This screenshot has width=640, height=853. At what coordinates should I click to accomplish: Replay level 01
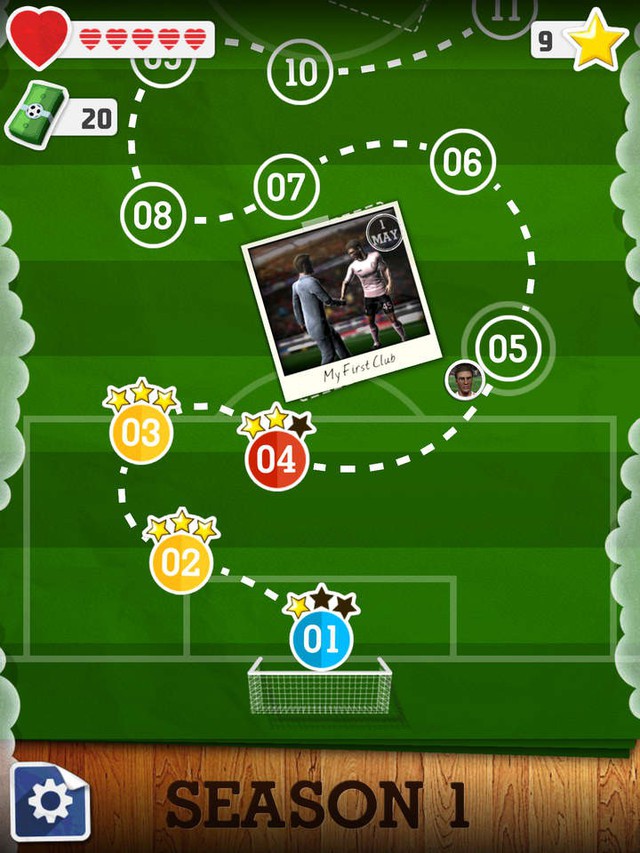pos(321,640)
